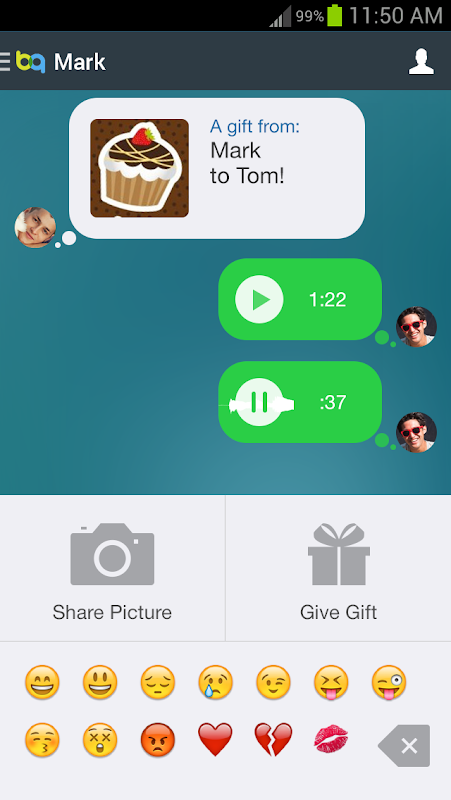The width and height of the screenshot is (451, 800).
Task: Insert the winking tongue-out emoji
Action: (x=389, y=682)
